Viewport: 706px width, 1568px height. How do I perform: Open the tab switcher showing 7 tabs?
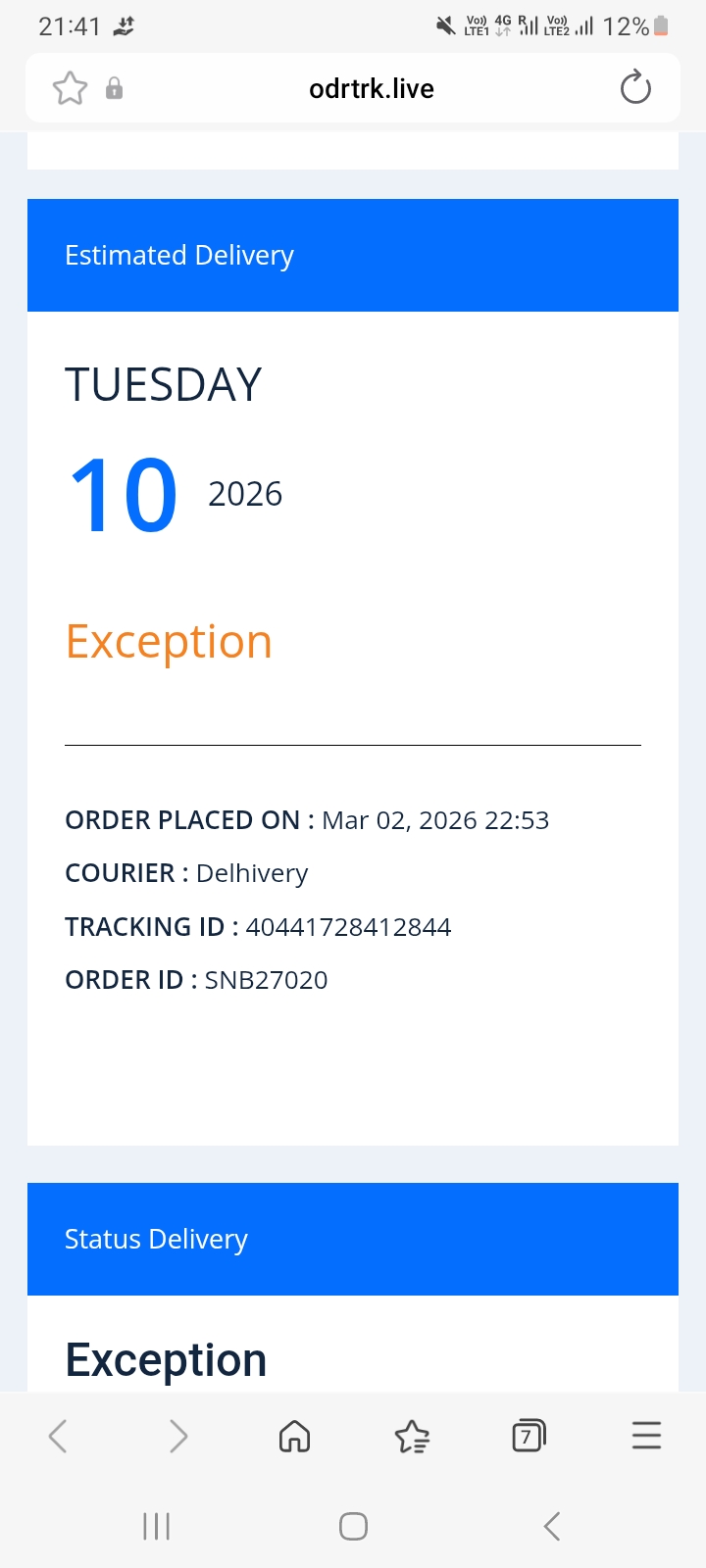coord(529,1437)
